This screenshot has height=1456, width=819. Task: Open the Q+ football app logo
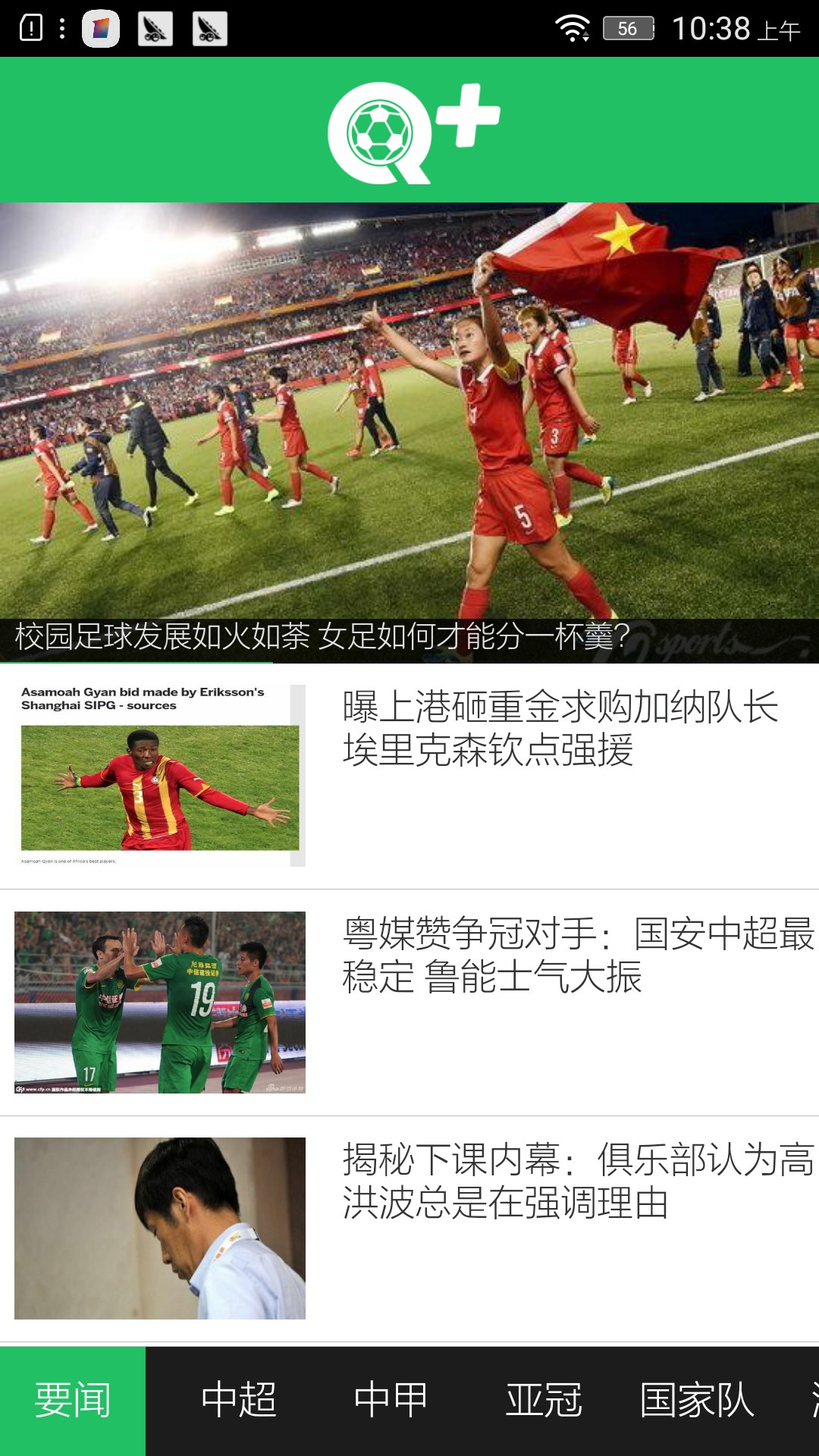[409, 129]
